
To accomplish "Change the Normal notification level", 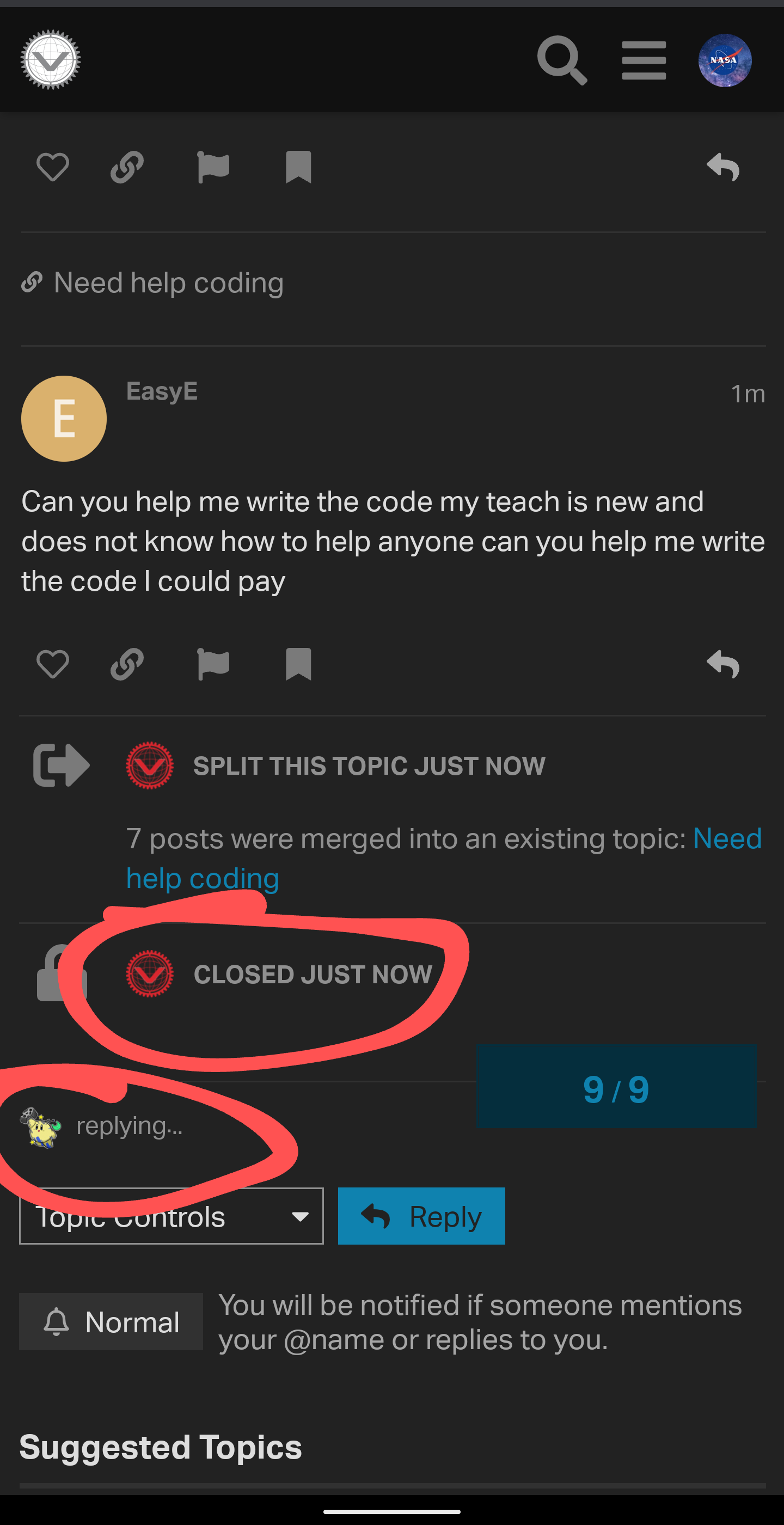I will pyautogui.click(x=111, y=1322).
